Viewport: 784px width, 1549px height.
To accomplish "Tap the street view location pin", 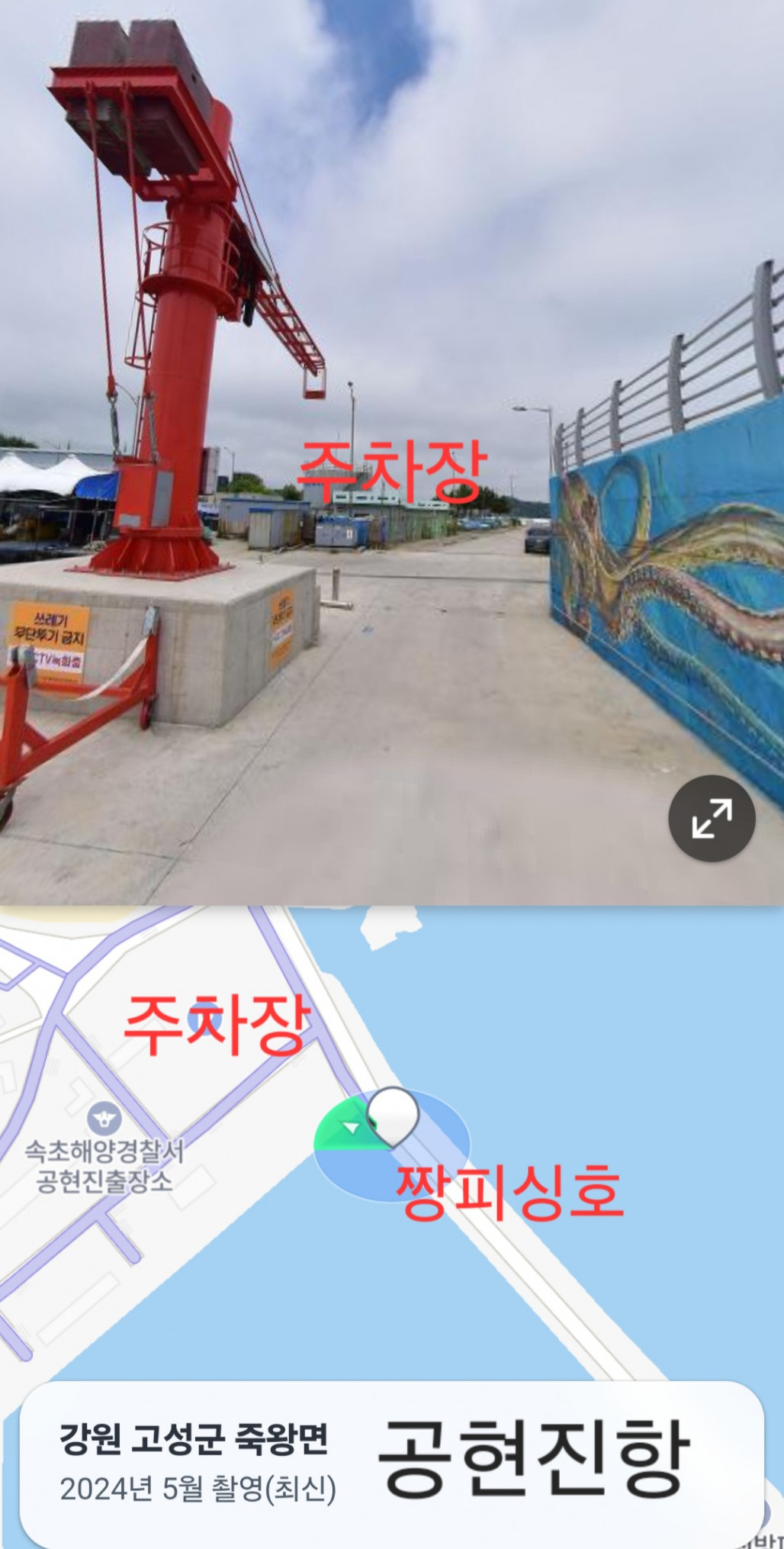I will [x=393, y=1116].
